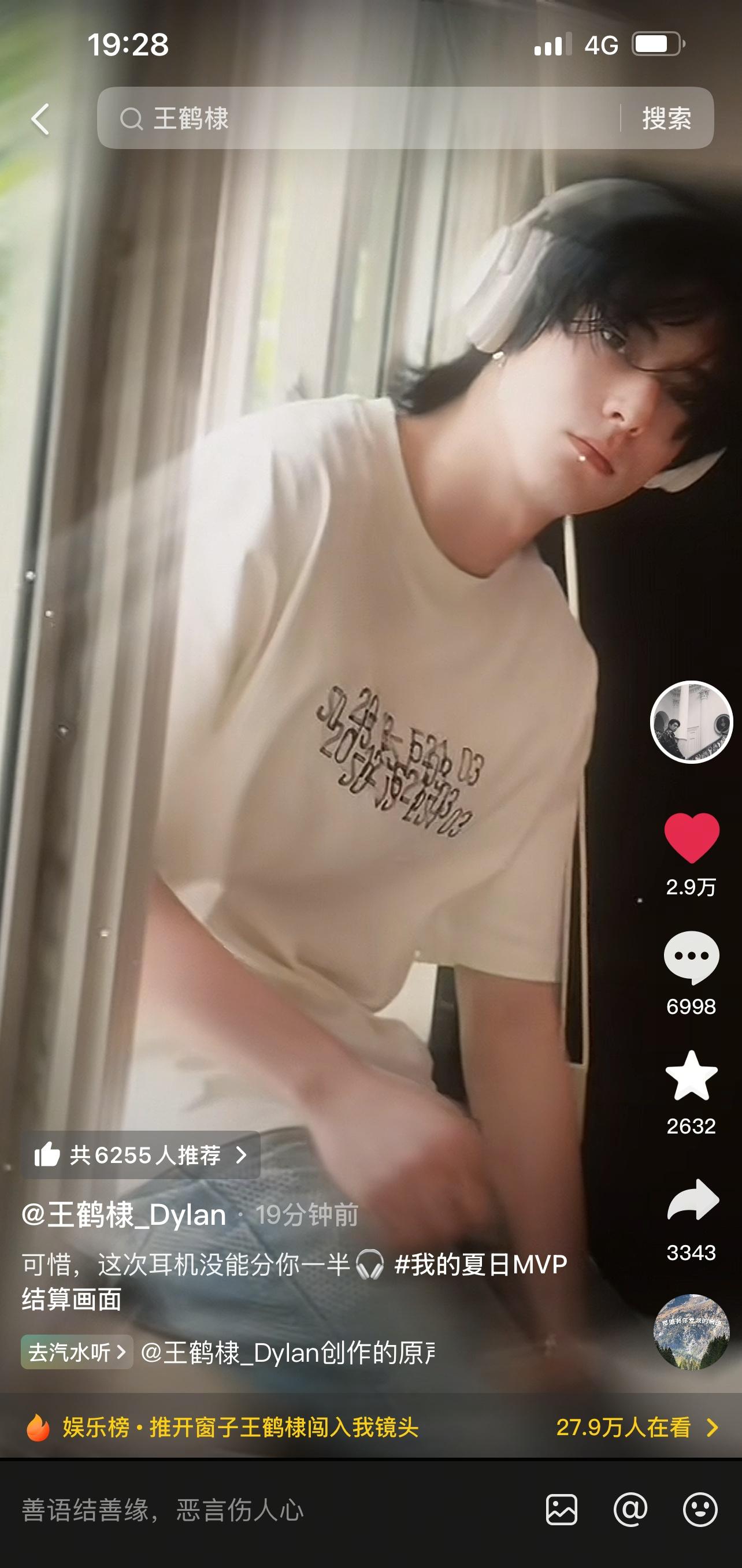The image size is (742, 1568).
Task: Open @王鹤棣_Dylan username link
Action: tap(124, 1215)
